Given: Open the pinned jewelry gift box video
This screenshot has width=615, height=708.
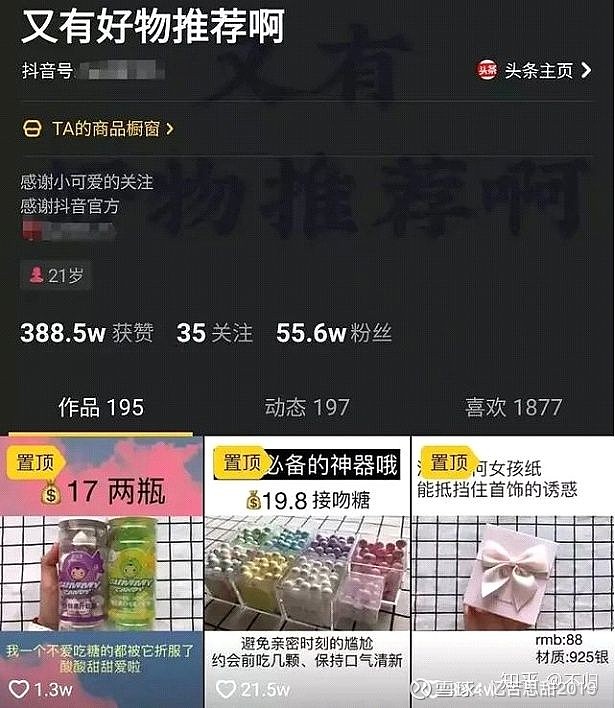Looking at the screenshot, I should coord(513,572).
